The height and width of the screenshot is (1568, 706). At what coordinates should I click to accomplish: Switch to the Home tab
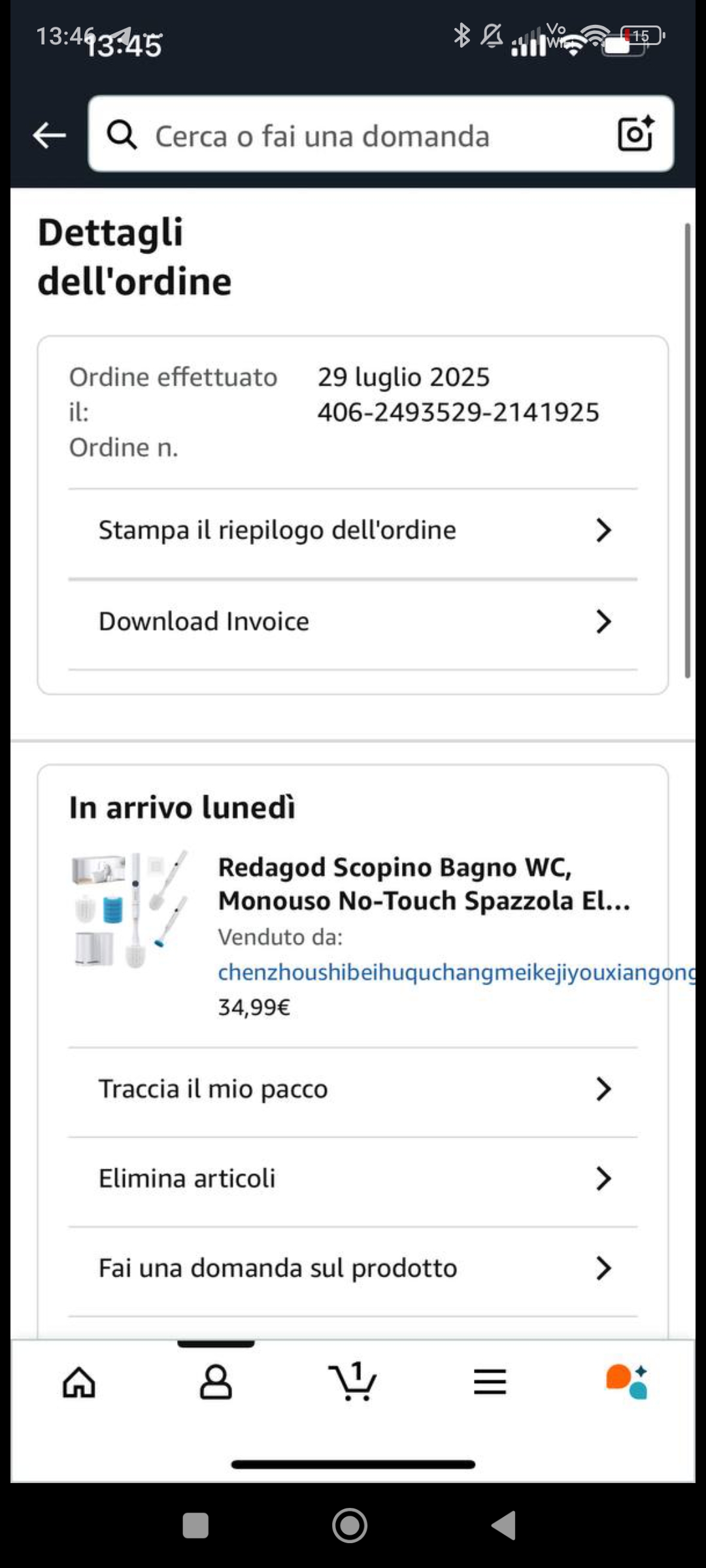pos(79,1382)
